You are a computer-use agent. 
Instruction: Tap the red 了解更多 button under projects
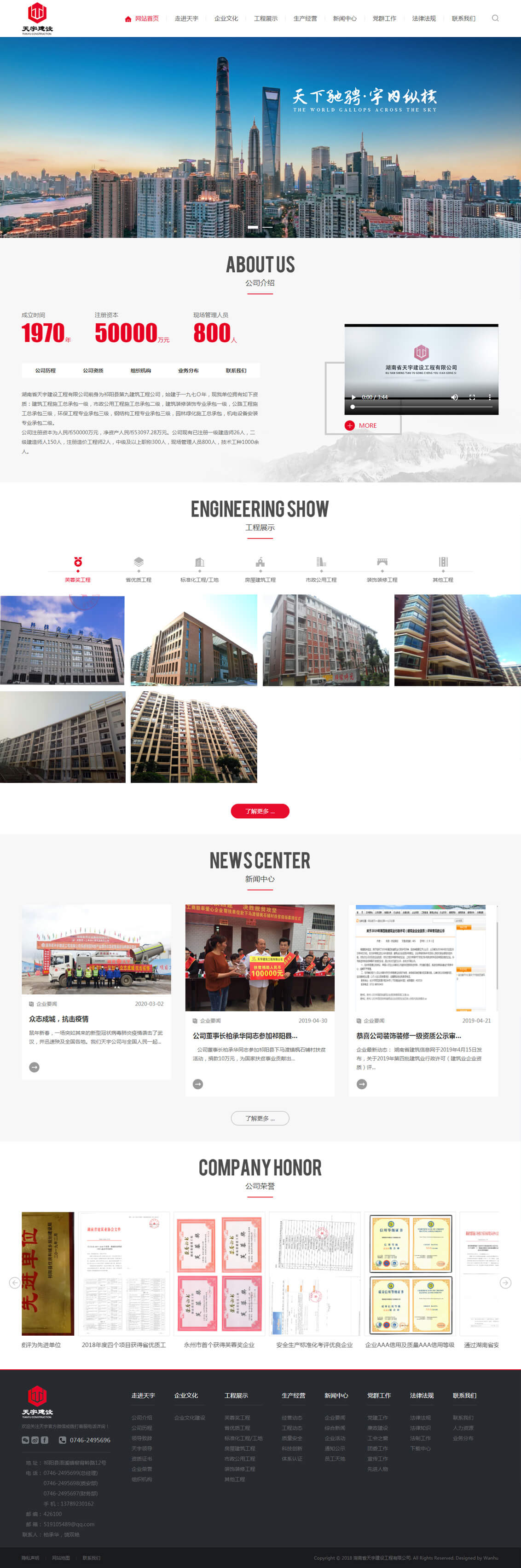pyautogui.click(x=260, y=811)
